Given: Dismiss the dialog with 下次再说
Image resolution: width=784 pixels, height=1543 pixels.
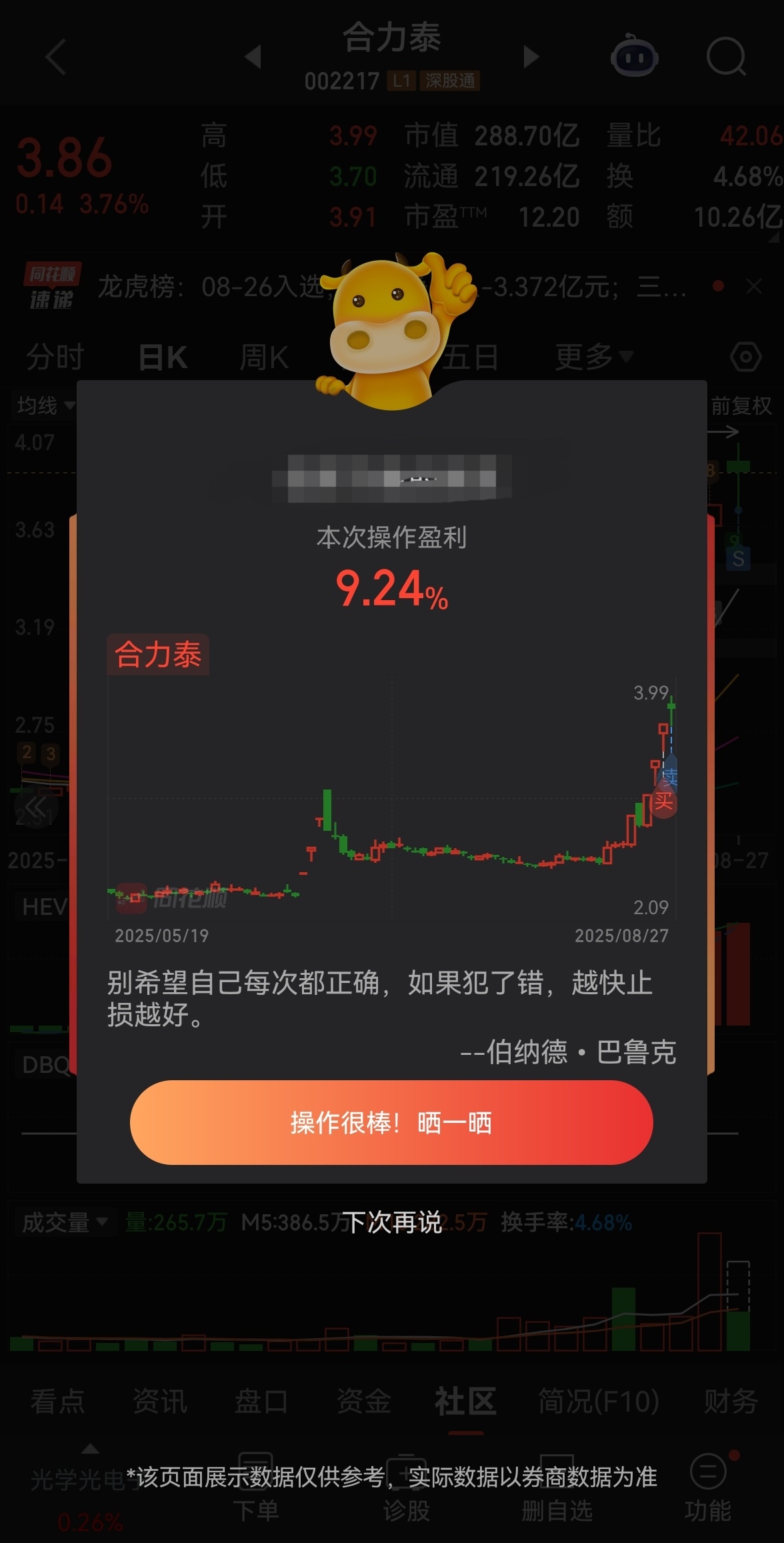Looking at the screenshot, I should [391, 1222].
